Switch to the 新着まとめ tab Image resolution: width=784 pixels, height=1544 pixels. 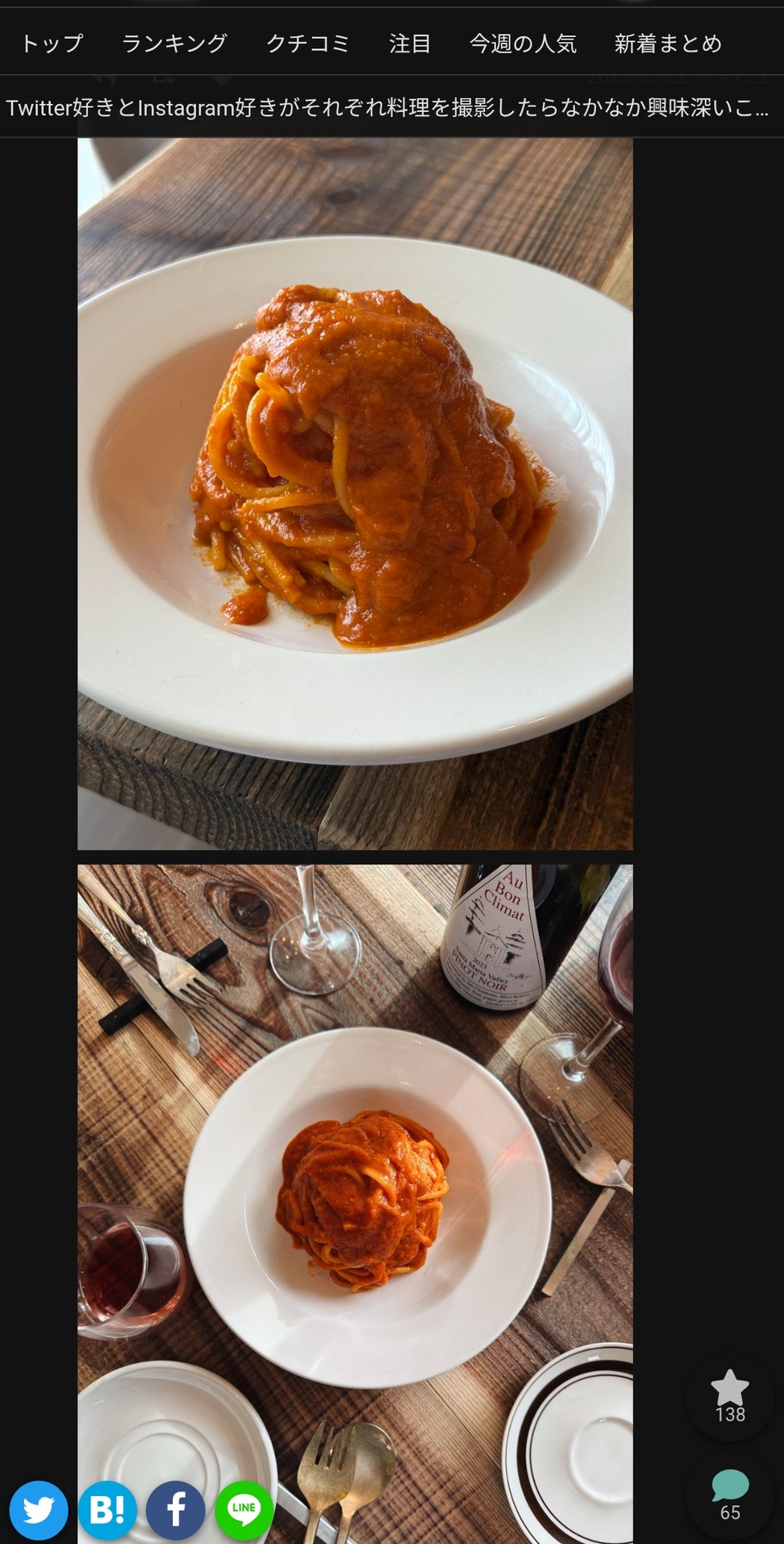tap(668, 43)
